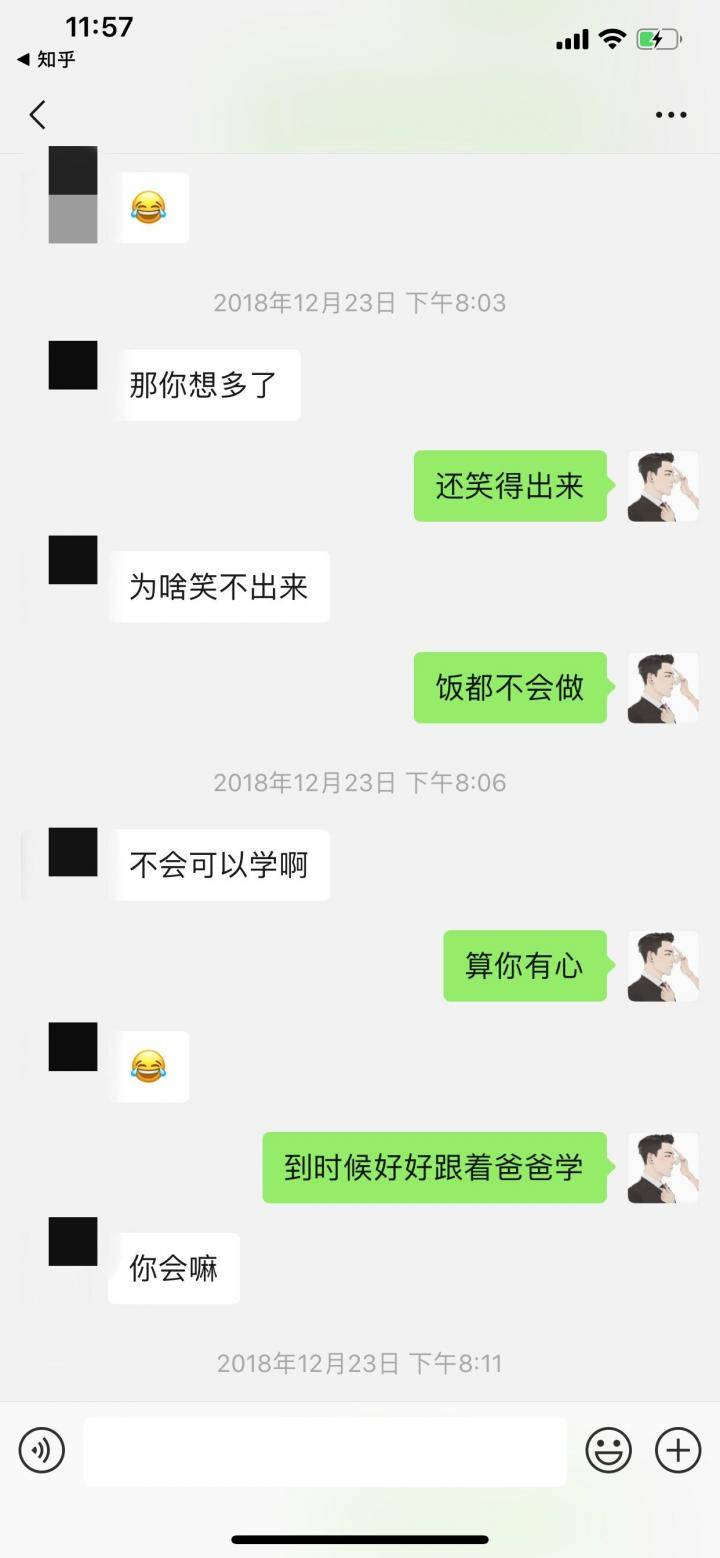Focus the message text field
This screenshot has width=720, height=1558.
[x=325, y=1450]
